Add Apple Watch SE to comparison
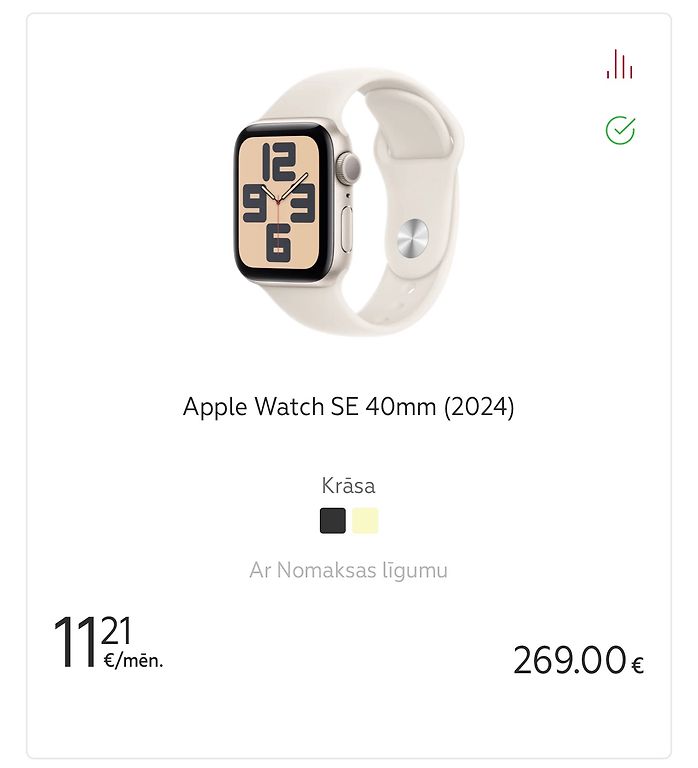 (619, 65)
